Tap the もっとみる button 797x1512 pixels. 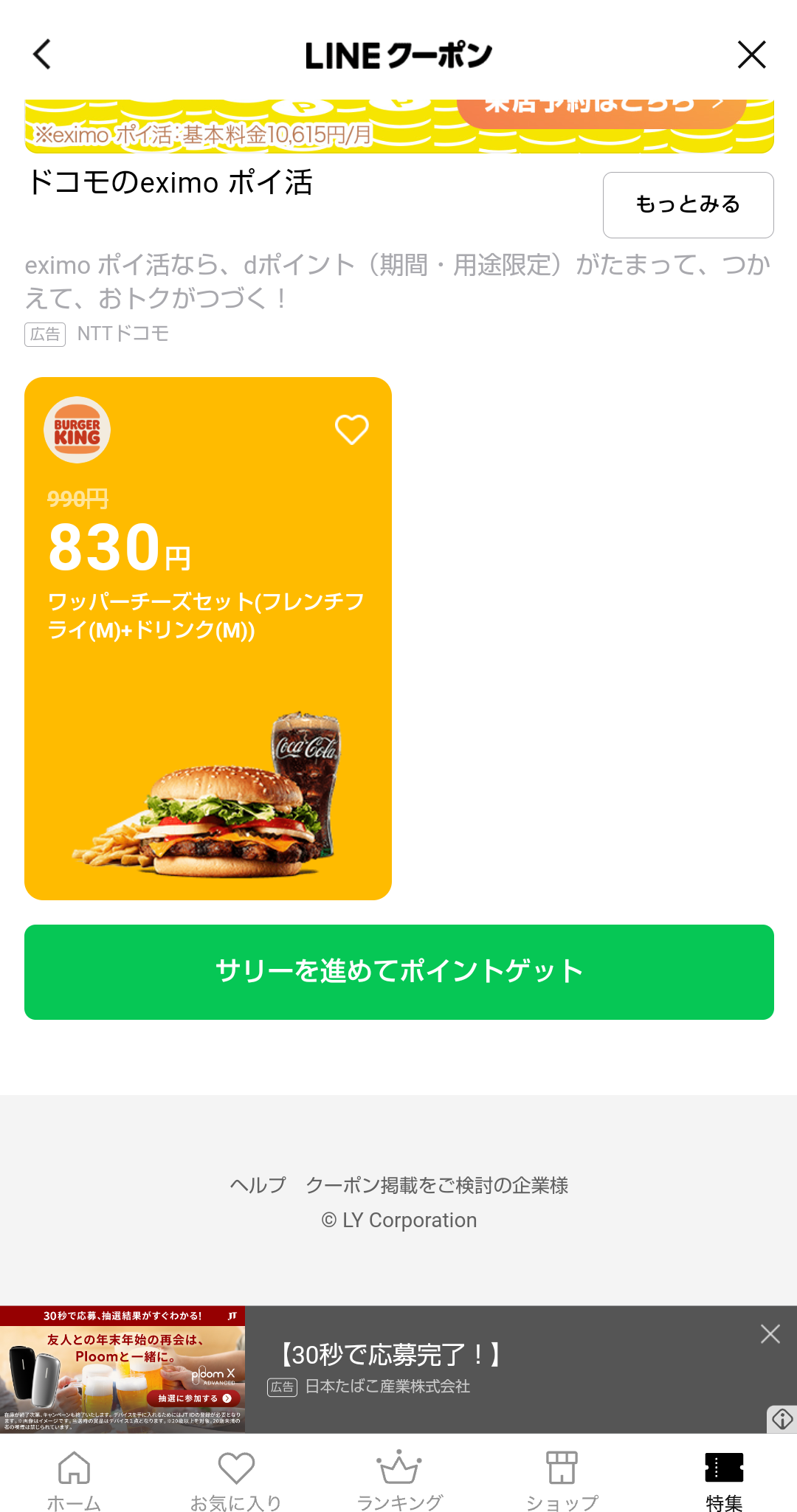click(688, 204)
